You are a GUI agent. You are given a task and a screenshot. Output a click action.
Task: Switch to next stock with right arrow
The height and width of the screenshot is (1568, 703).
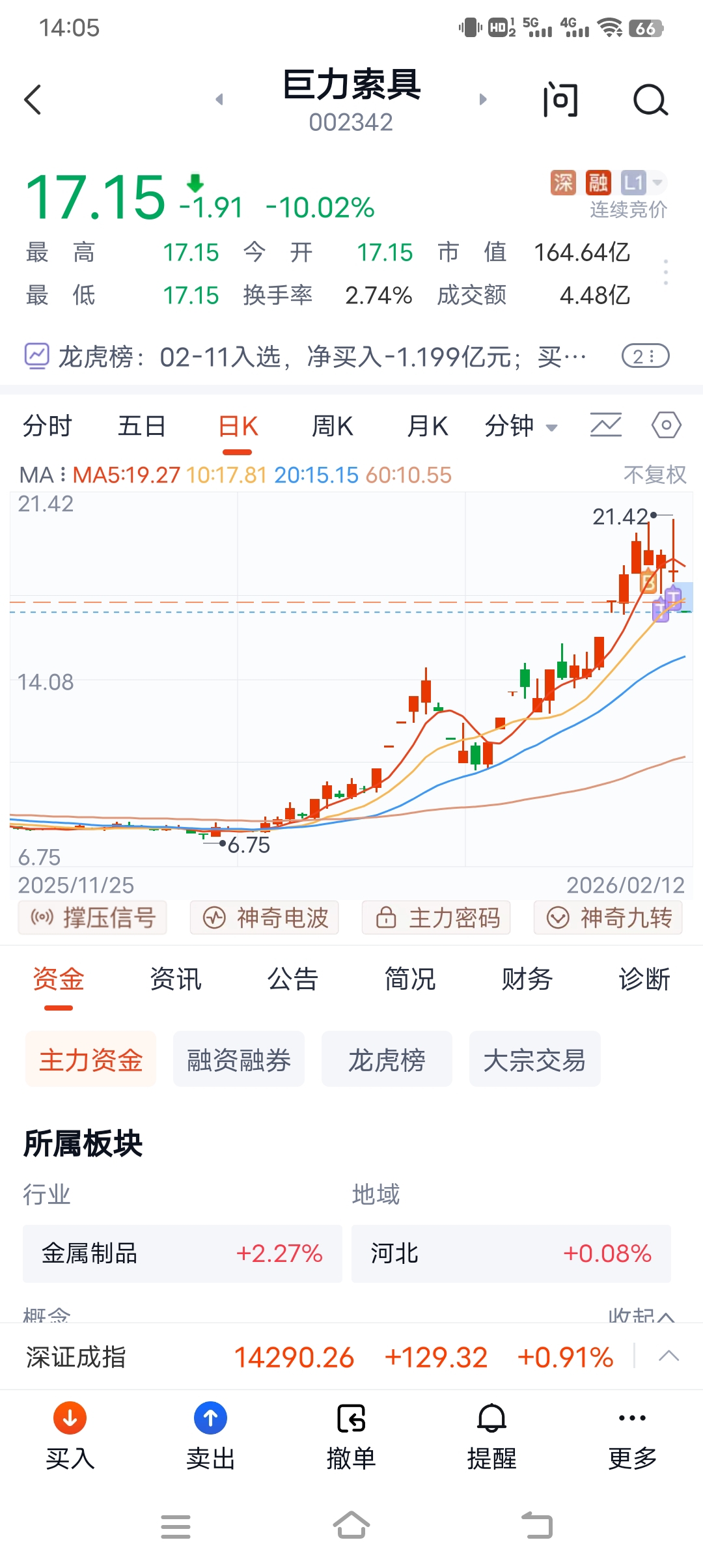[x=482, y=100]
